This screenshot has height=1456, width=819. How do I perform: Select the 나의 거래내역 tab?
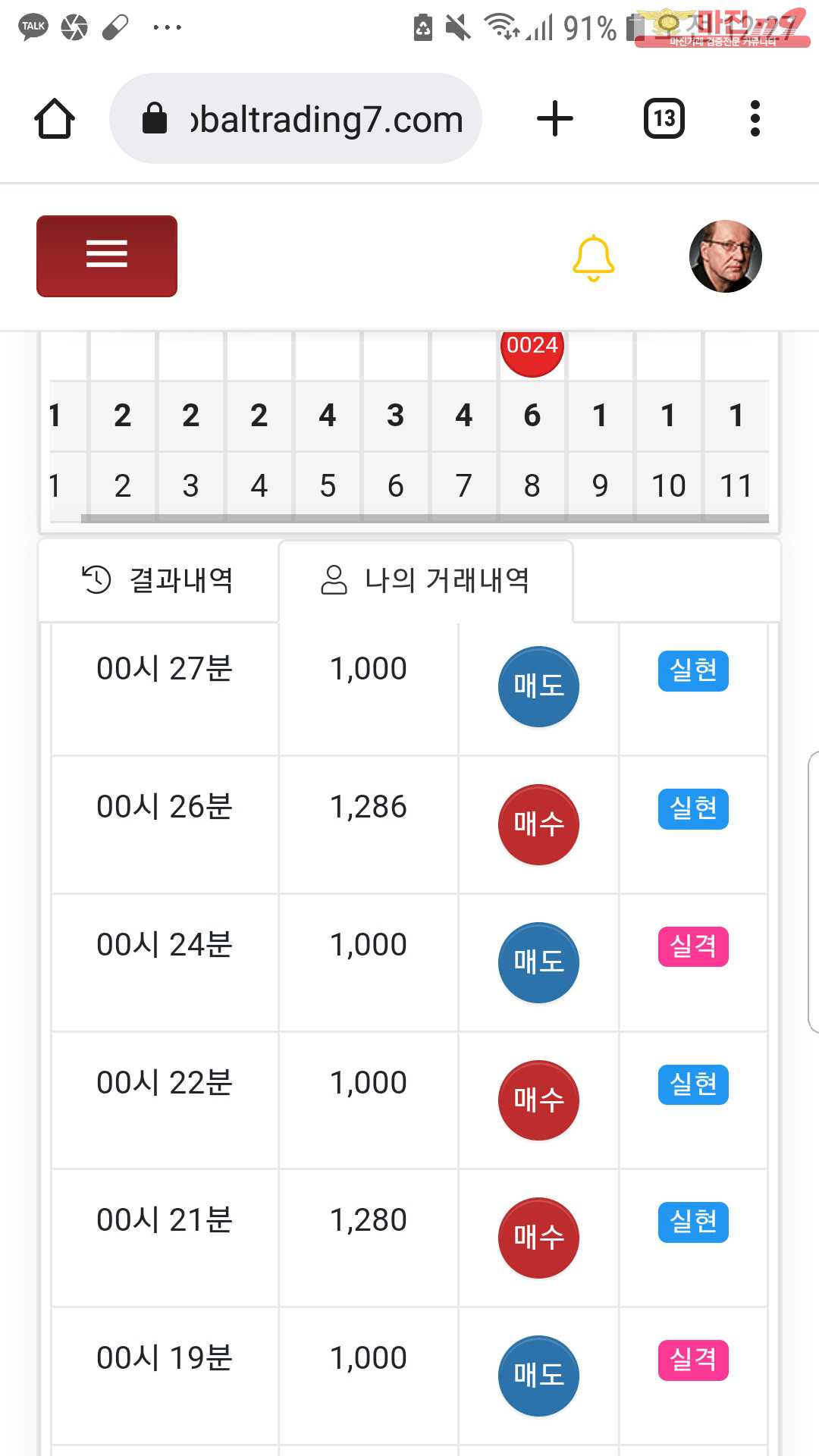(425, 580)
